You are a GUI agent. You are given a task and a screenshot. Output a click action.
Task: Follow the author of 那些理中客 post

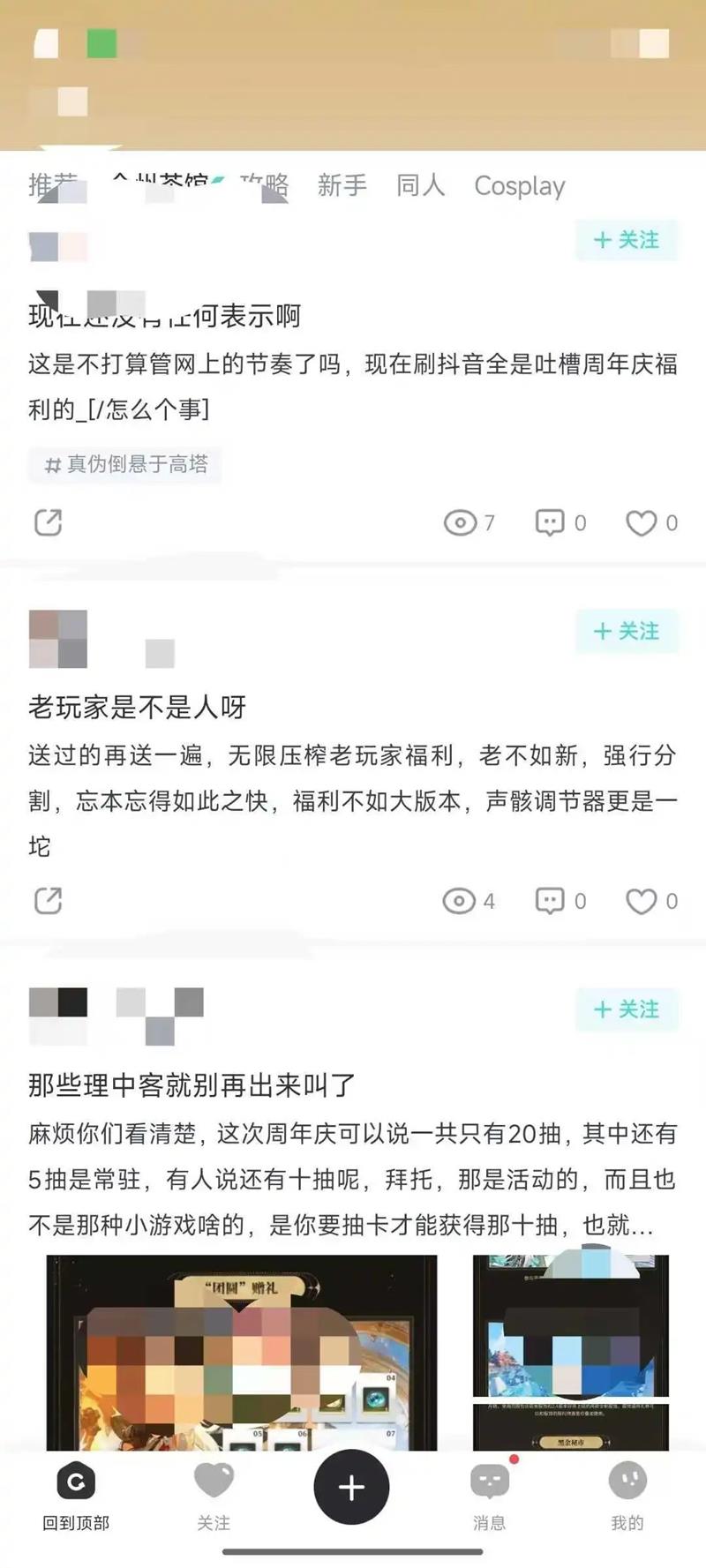[x=627, y=1009]
